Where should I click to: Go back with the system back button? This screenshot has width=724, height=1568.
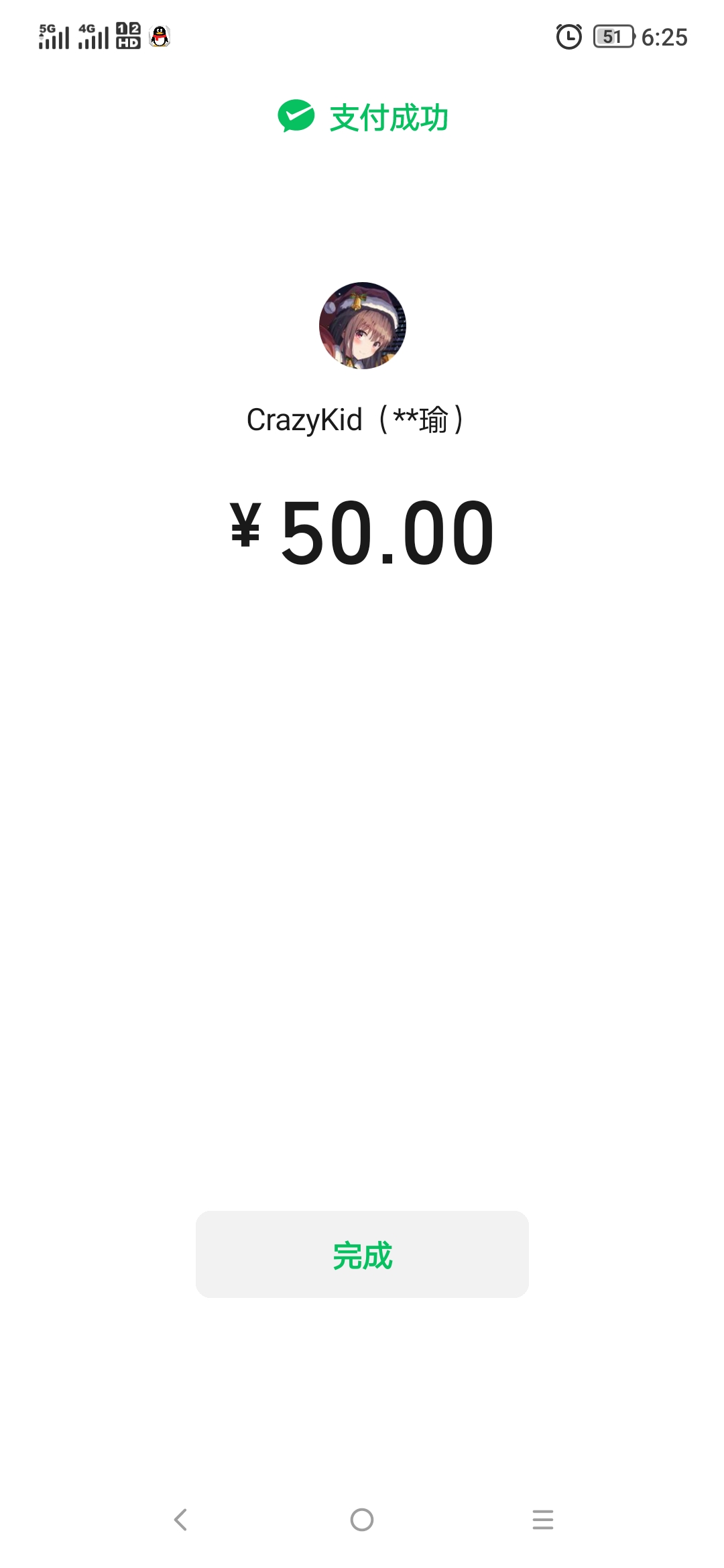click(x=180, y=1519)
